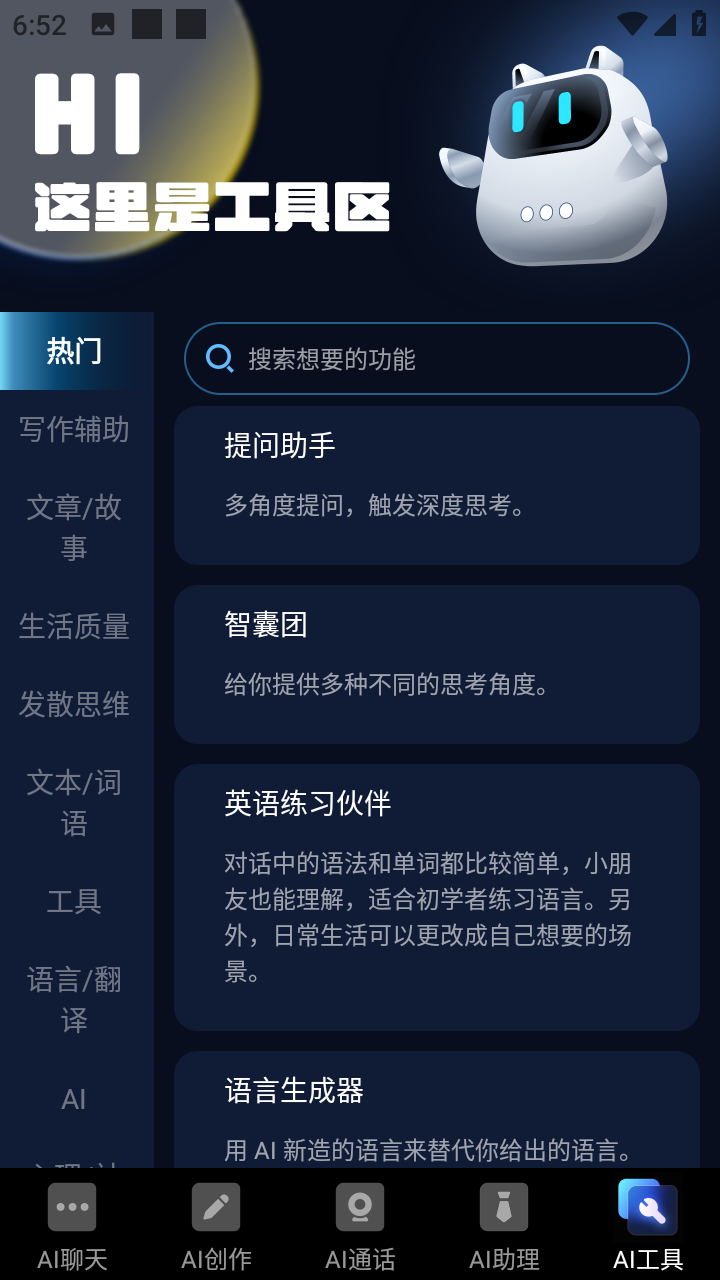Launch the 英语练习伙伴 tool
Image resolution: width=720 pixels, height=1280 pixels.
click(x=437, y=897)
